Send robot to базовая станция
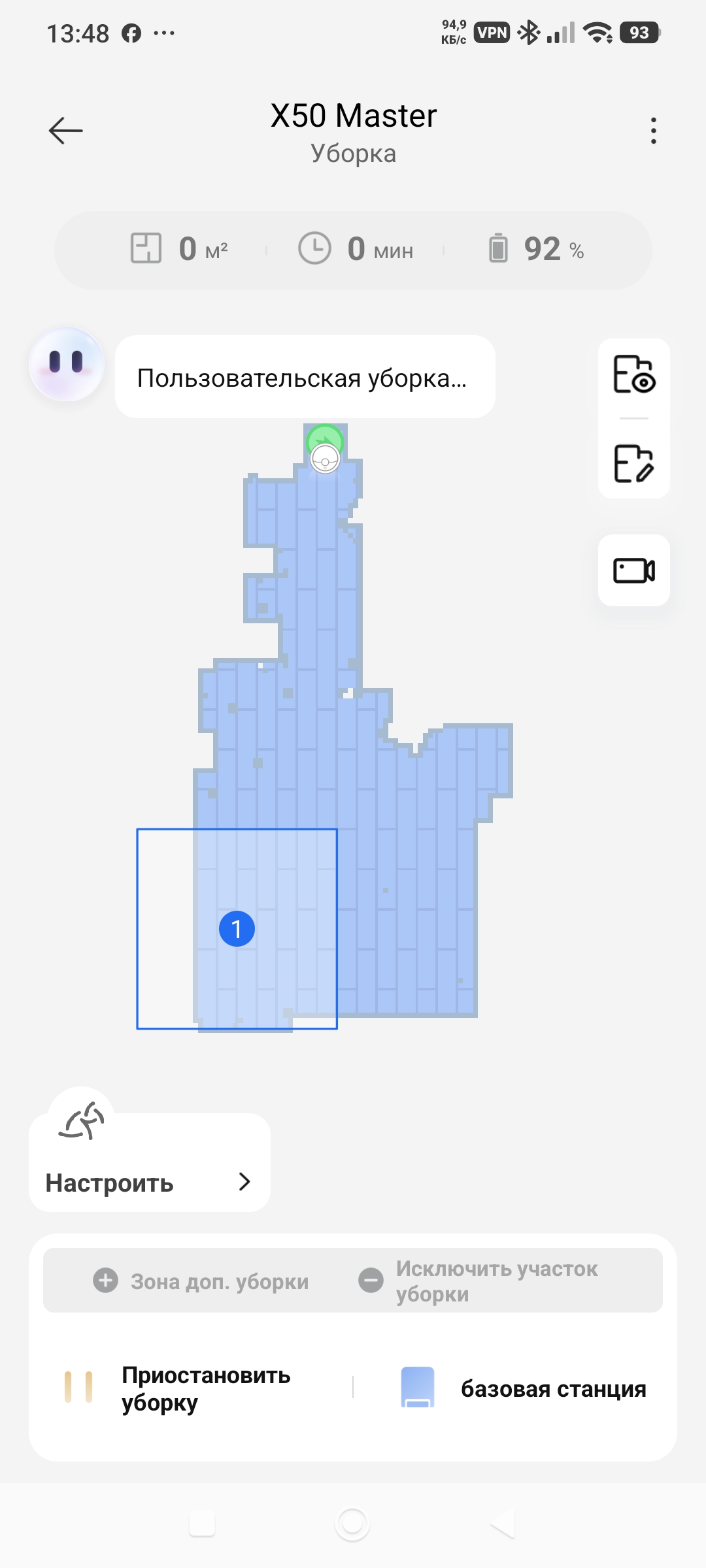The height and width of the screenshot is (1568, 706). tap(523, 1388)
